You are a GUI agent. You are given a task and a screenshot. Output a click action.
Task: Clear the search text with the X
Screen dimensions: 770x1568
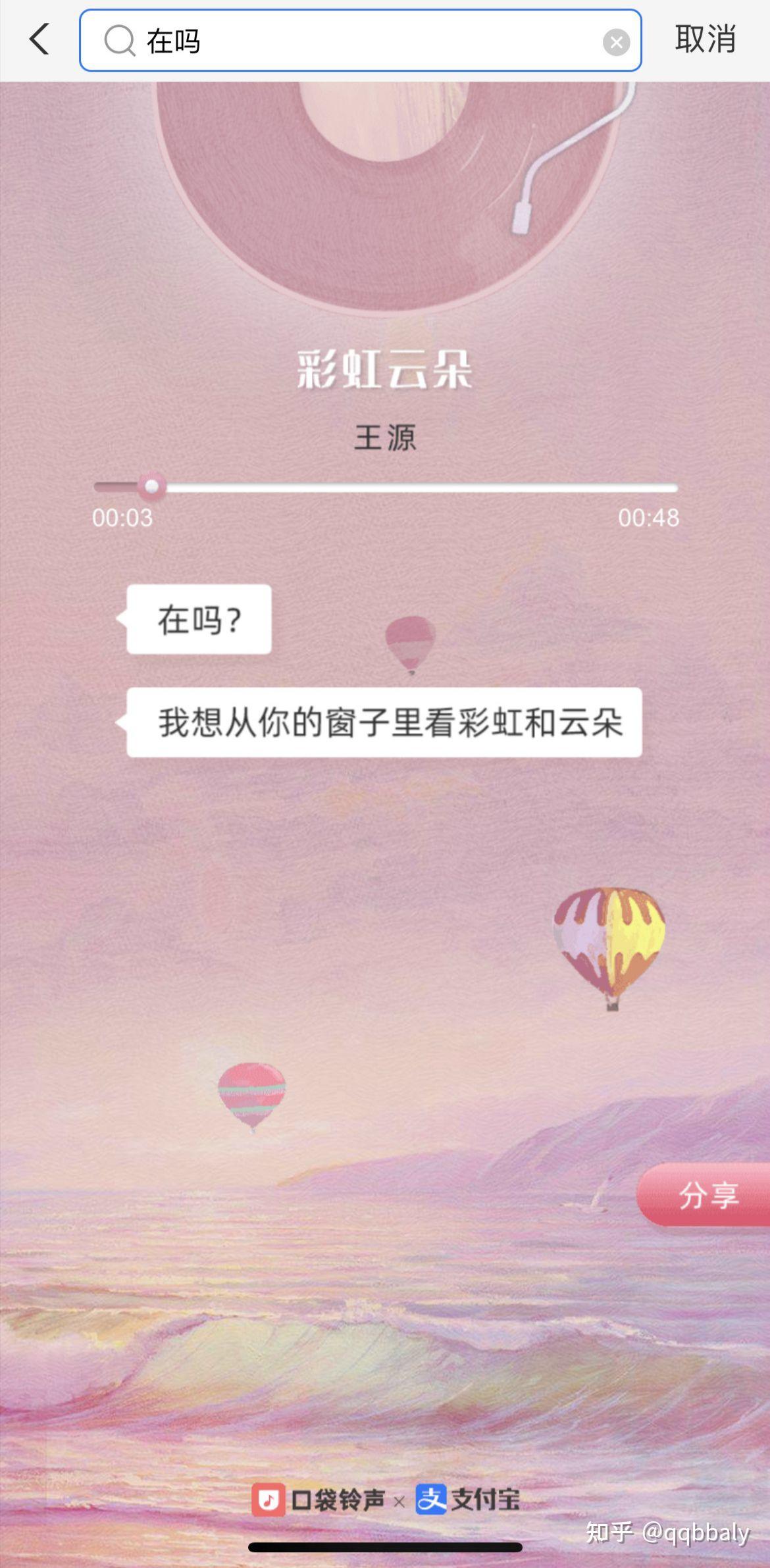(616, 42)
